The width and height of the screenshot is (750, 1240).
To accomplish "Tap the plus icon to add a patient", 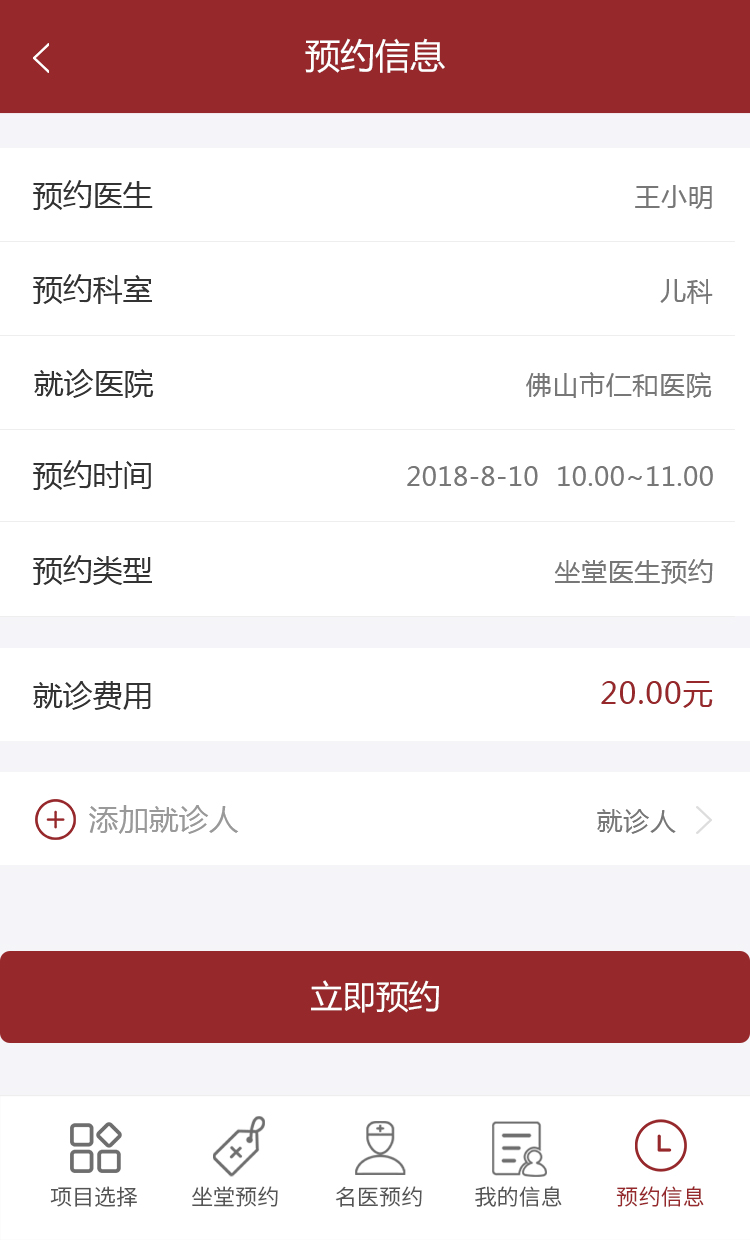I will coord(55,820).
